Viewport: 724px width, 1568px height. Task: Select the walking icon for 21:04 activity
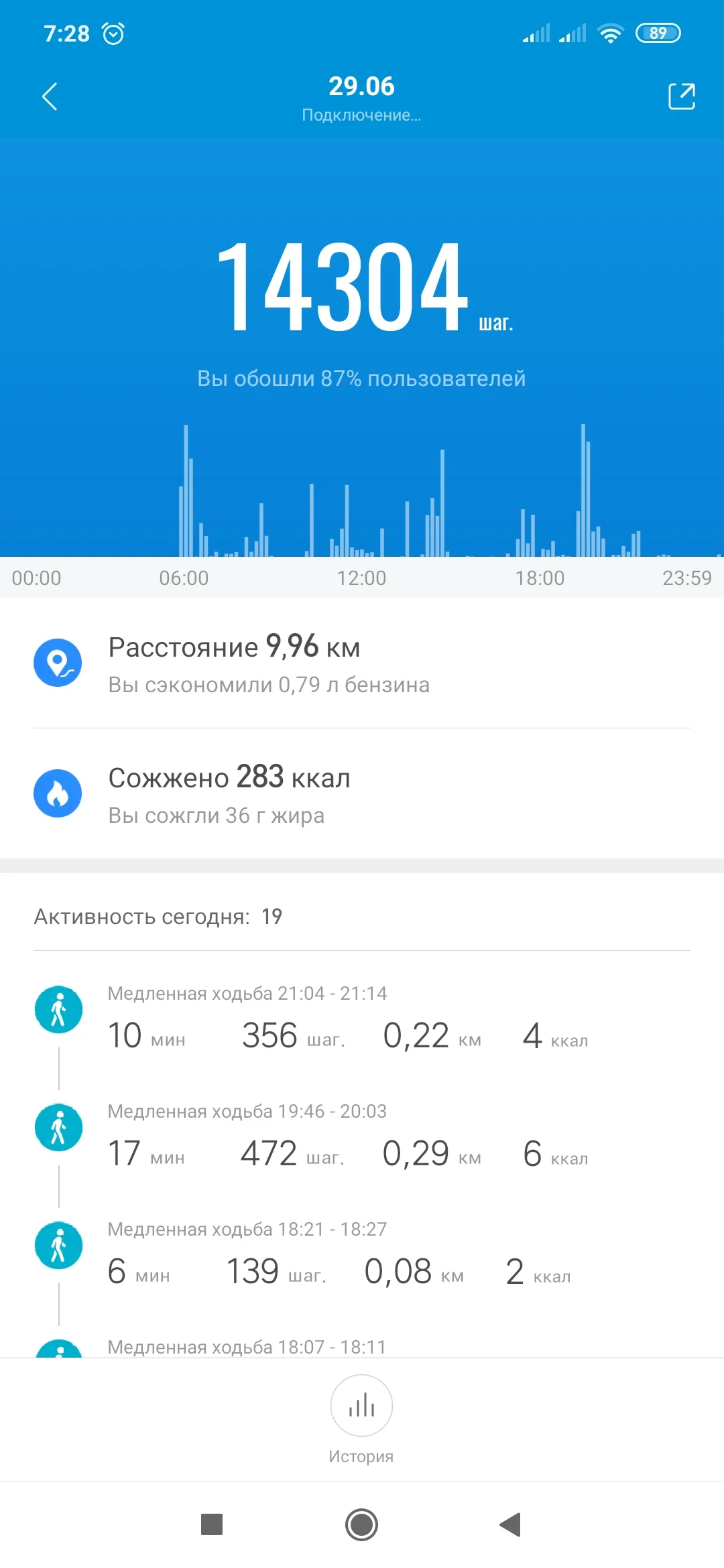coord(58,1008)
